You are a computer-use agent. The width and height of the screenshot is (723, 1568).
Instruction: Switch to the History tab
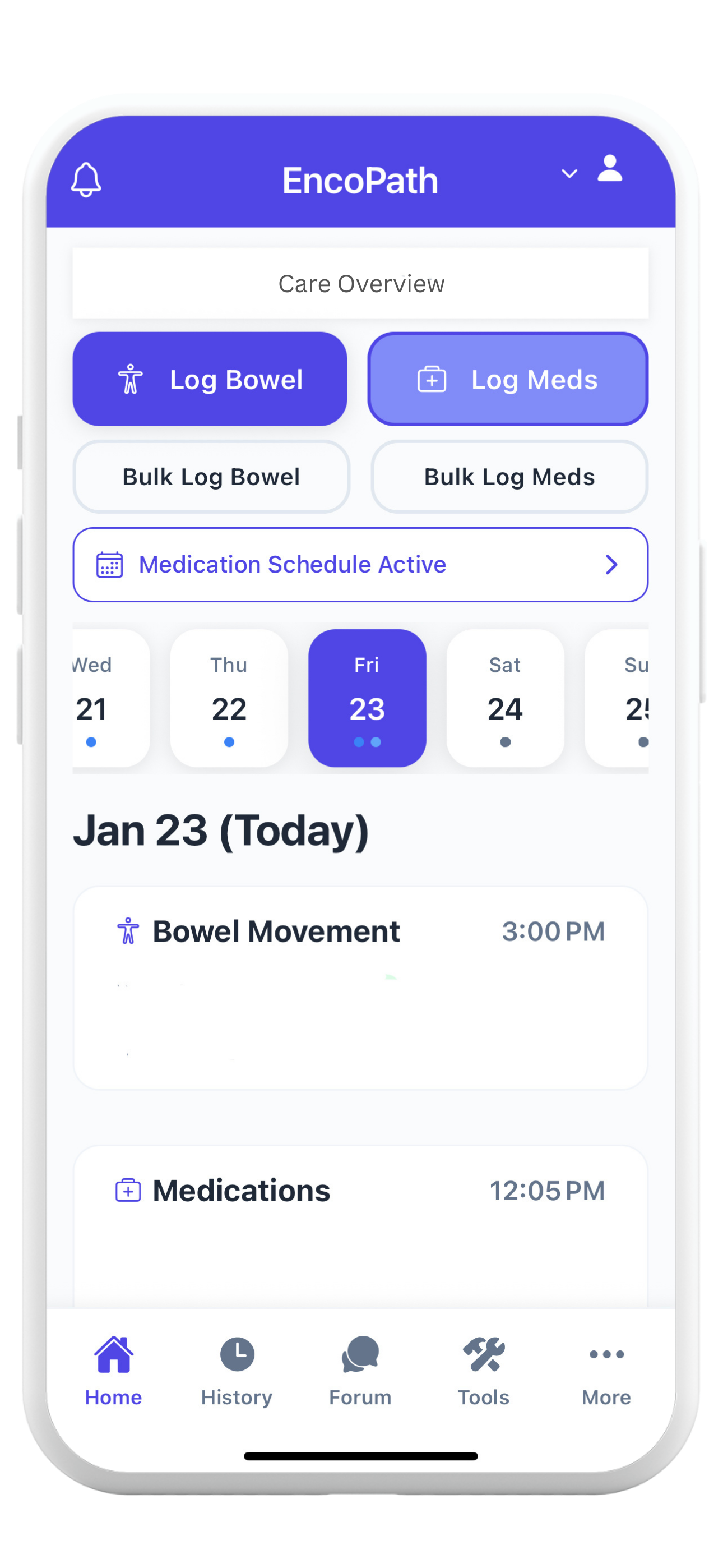click(x=237, y=1371)
